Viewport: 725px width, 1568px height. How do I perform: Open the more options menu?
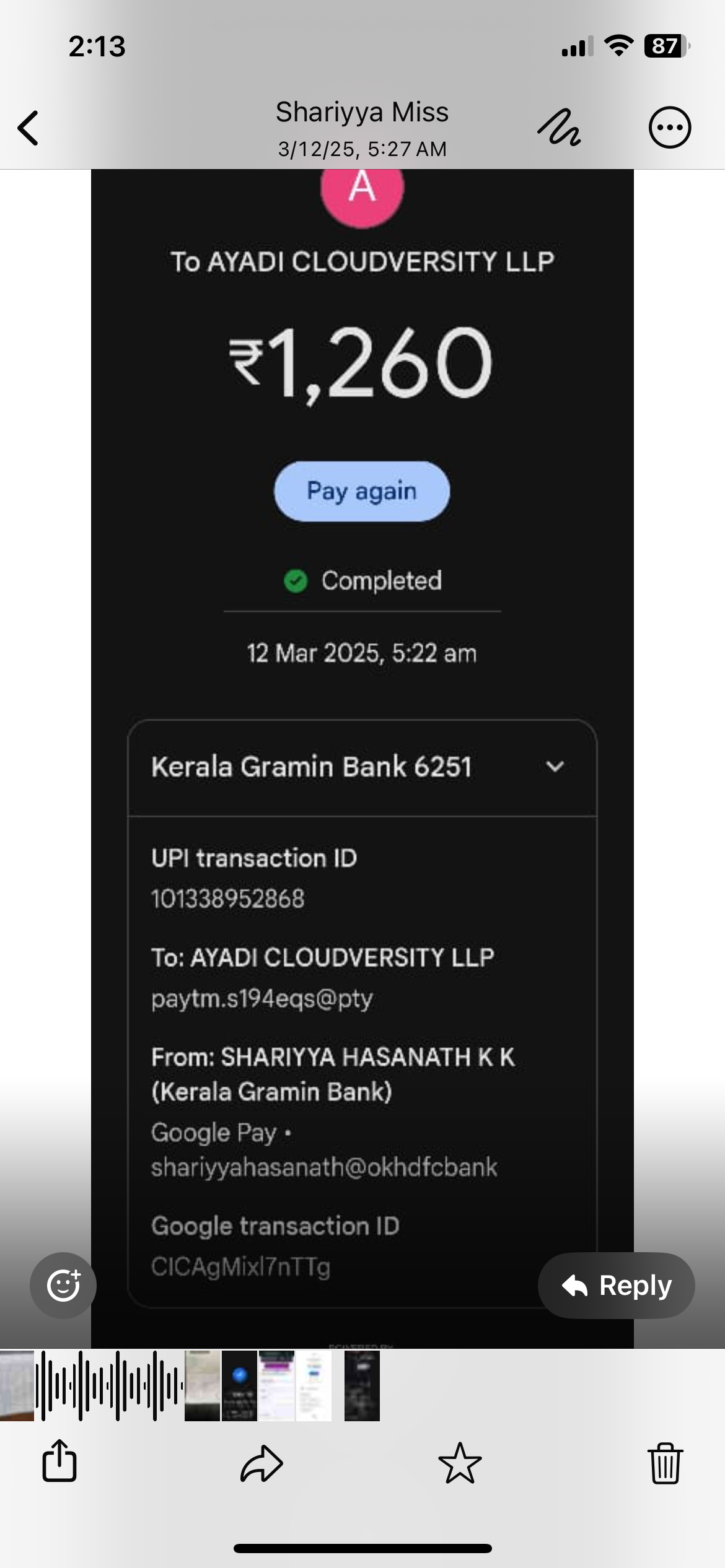click(669, 128)
